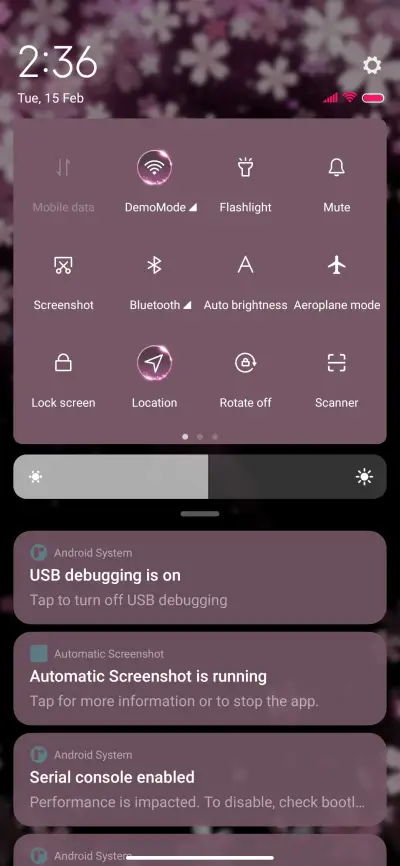
Task: Tap the brightness slider to set level
Action: [200, 477]
